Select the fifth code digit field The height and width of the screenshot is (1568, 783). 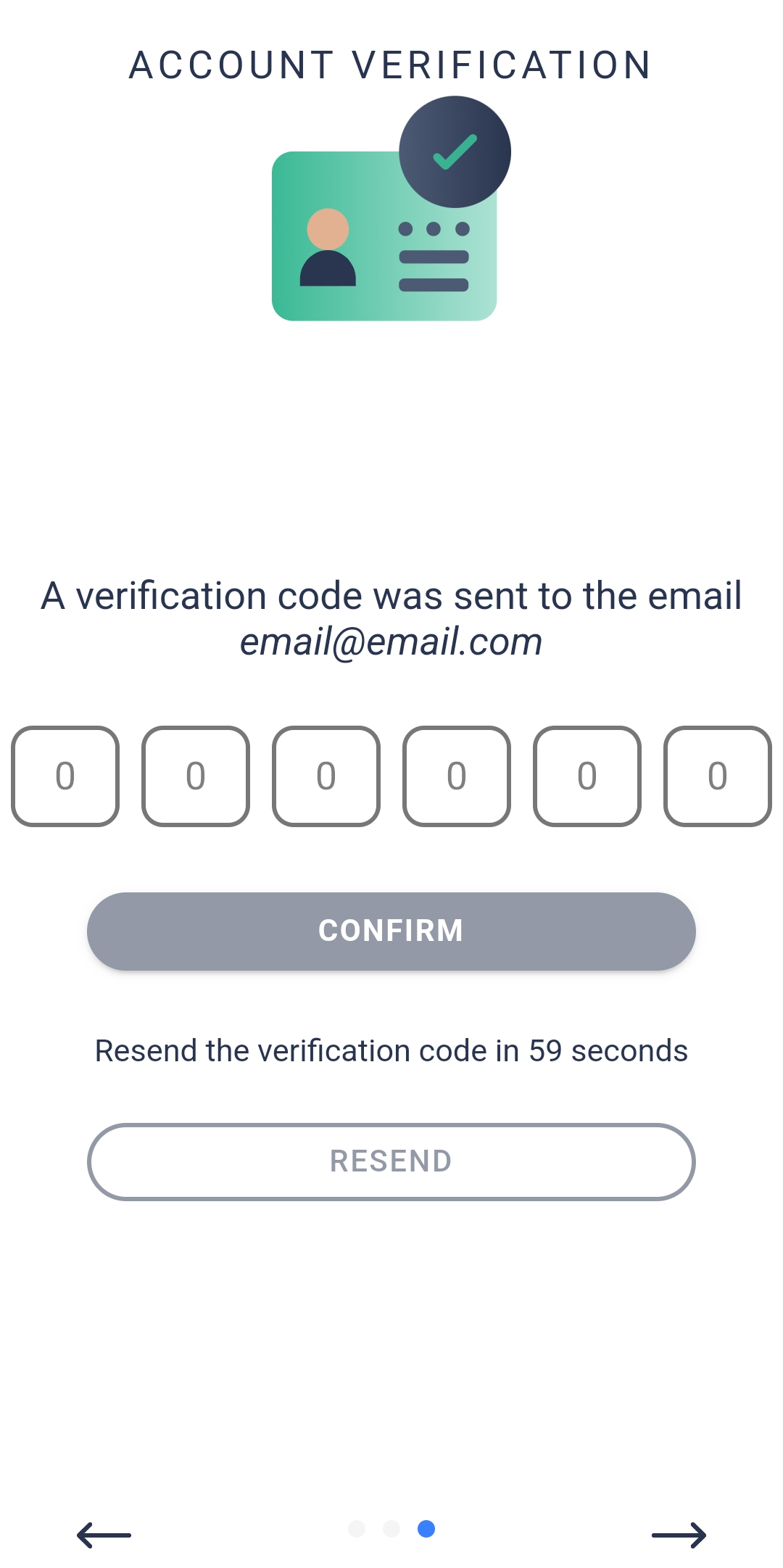click(587, 776)
